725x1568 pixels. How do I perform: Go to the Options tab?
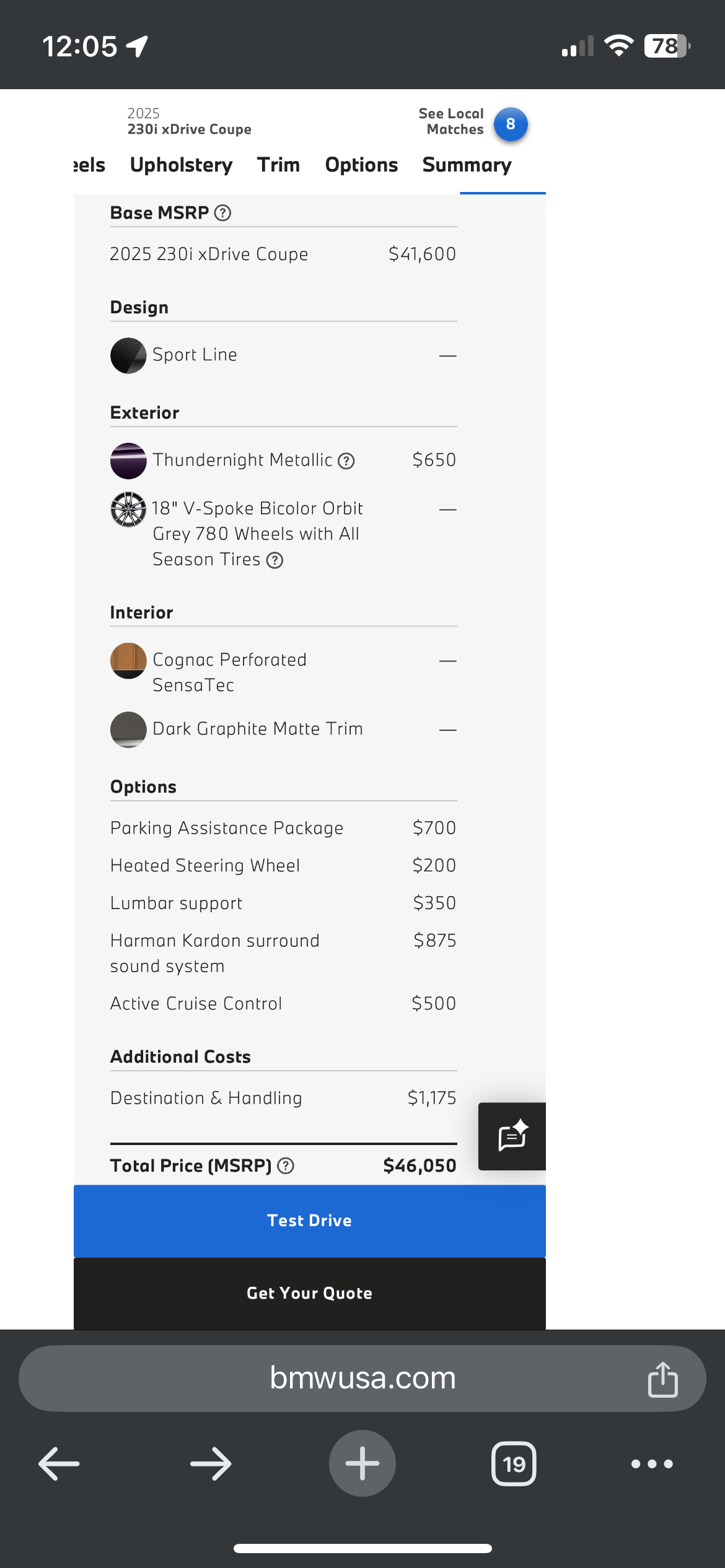(361, 165)
